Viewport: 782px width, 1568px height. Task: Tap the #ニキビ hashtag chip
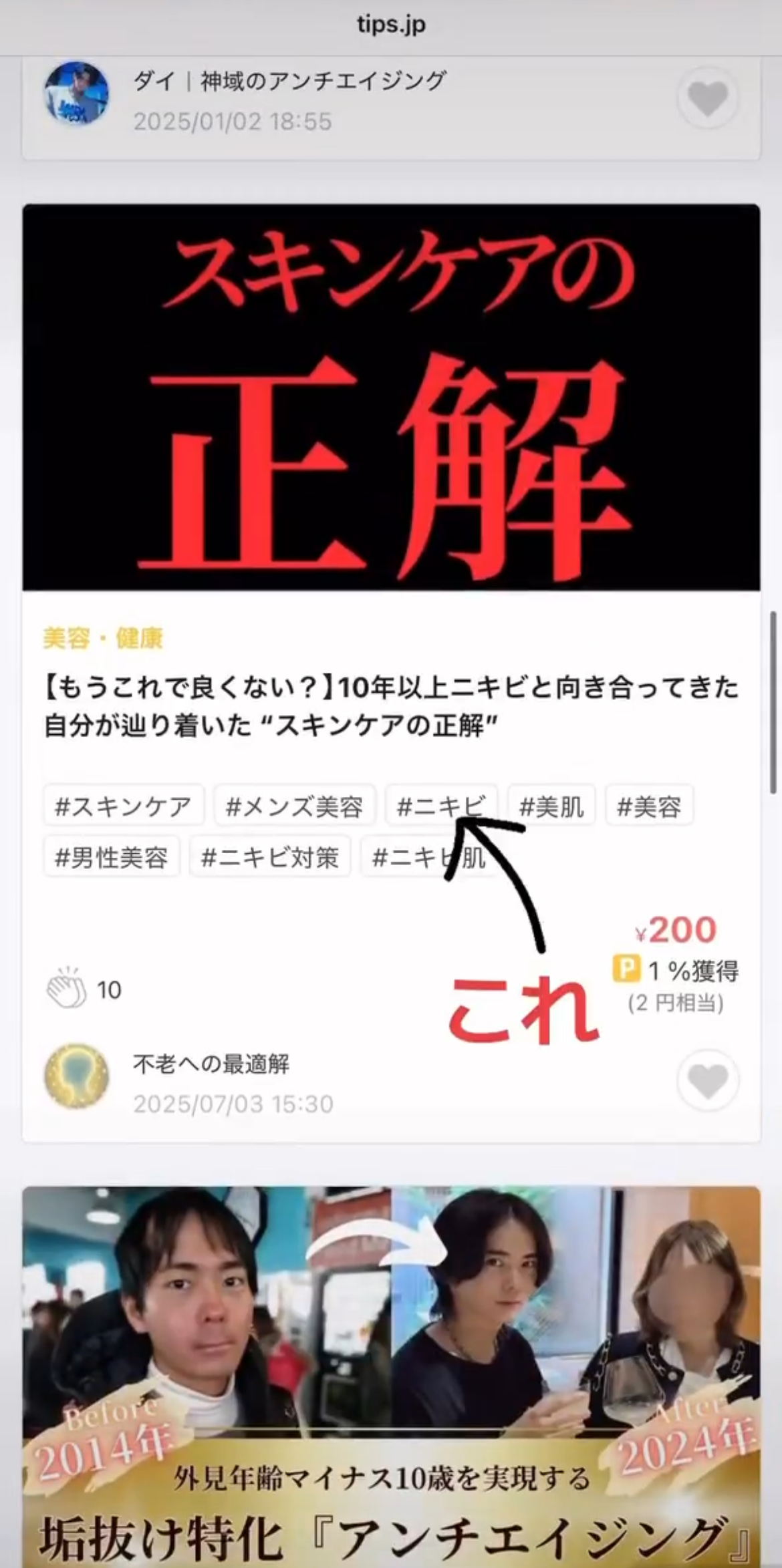click(x=441, y=806)
